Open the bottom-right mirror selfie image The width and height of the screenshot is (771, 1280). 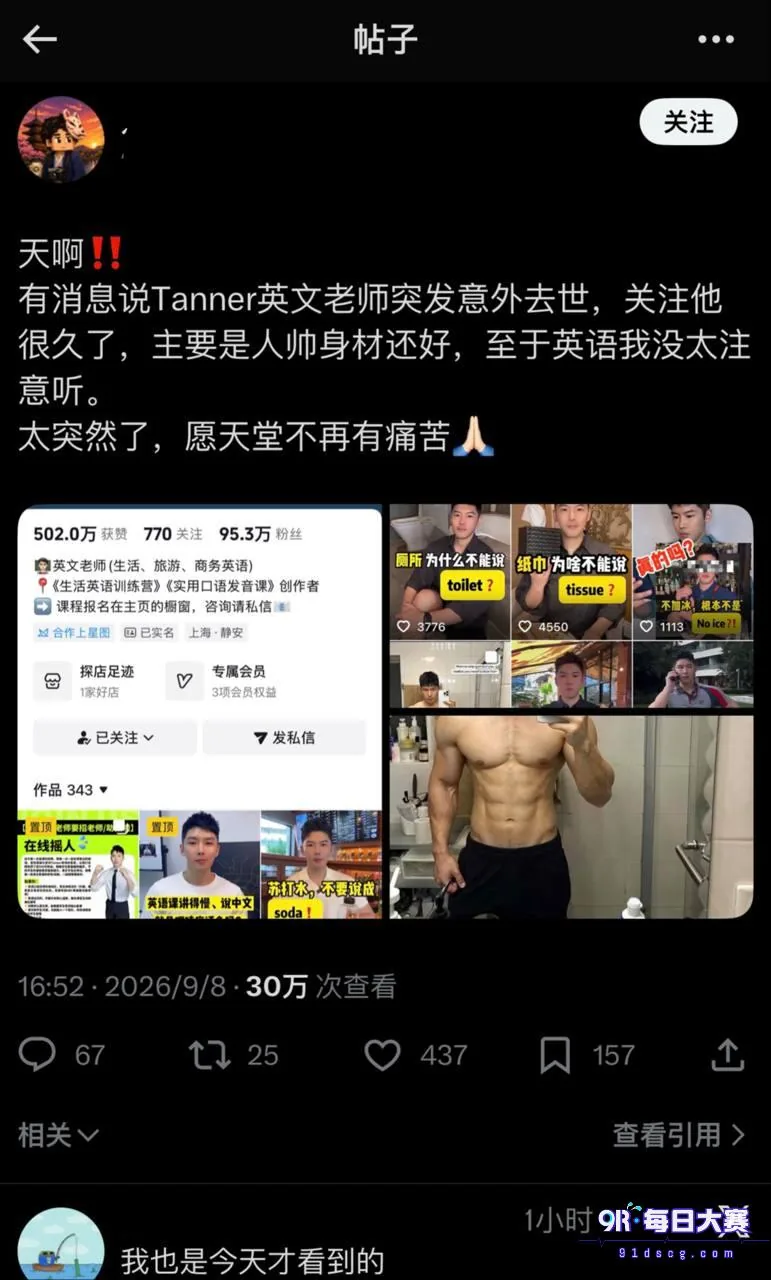click(571, 817)
